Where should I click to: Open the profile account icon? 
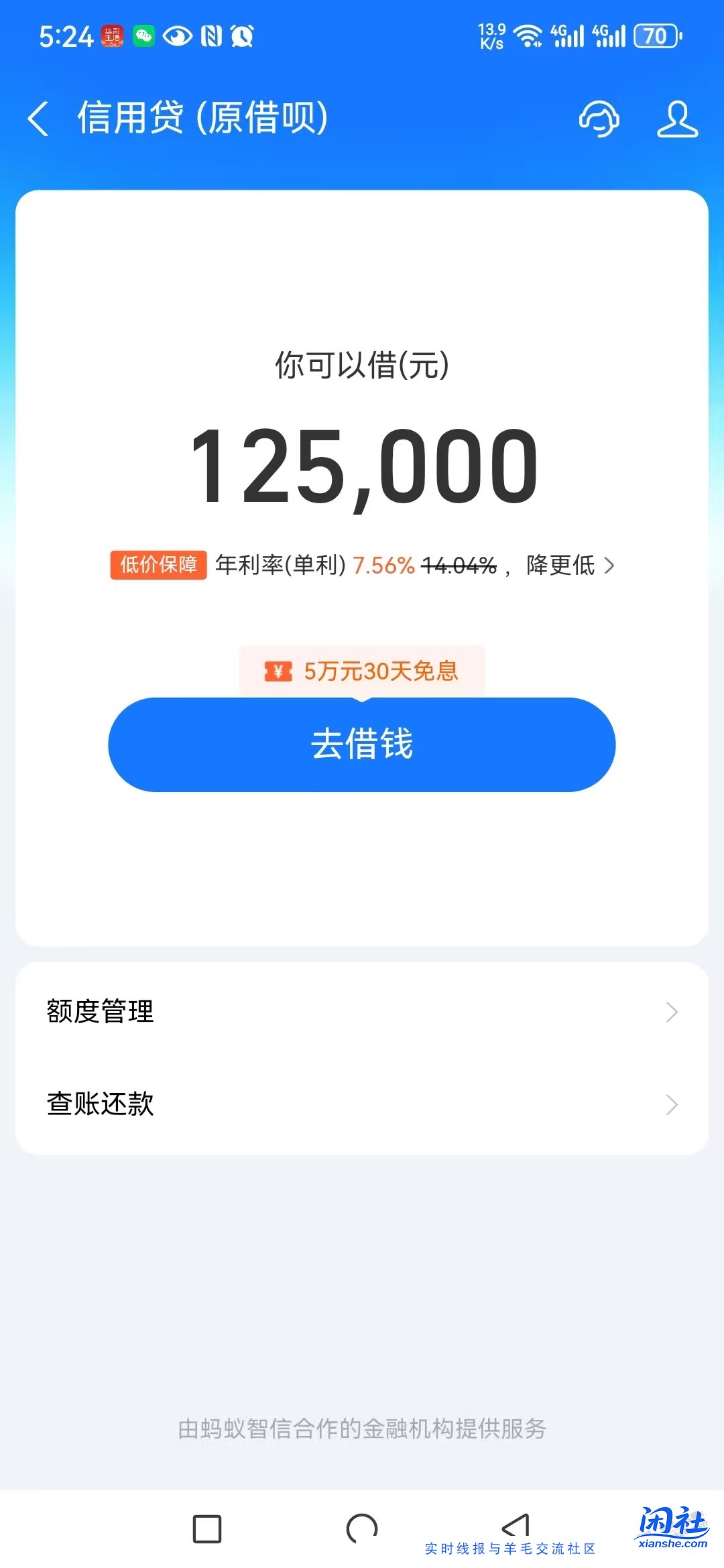click(x=677, y=119)
